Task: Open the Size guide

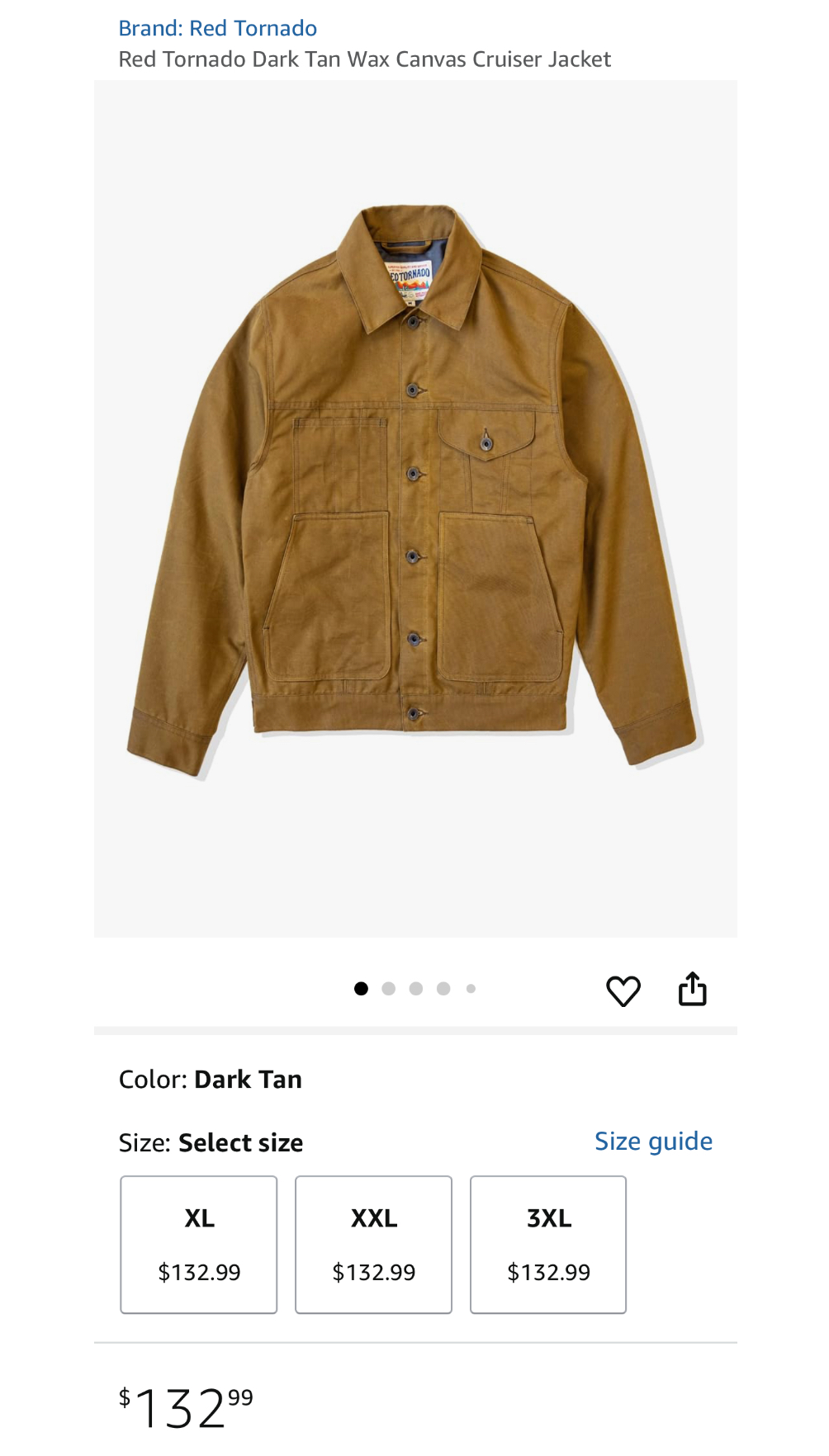Action: point(653,1142)
